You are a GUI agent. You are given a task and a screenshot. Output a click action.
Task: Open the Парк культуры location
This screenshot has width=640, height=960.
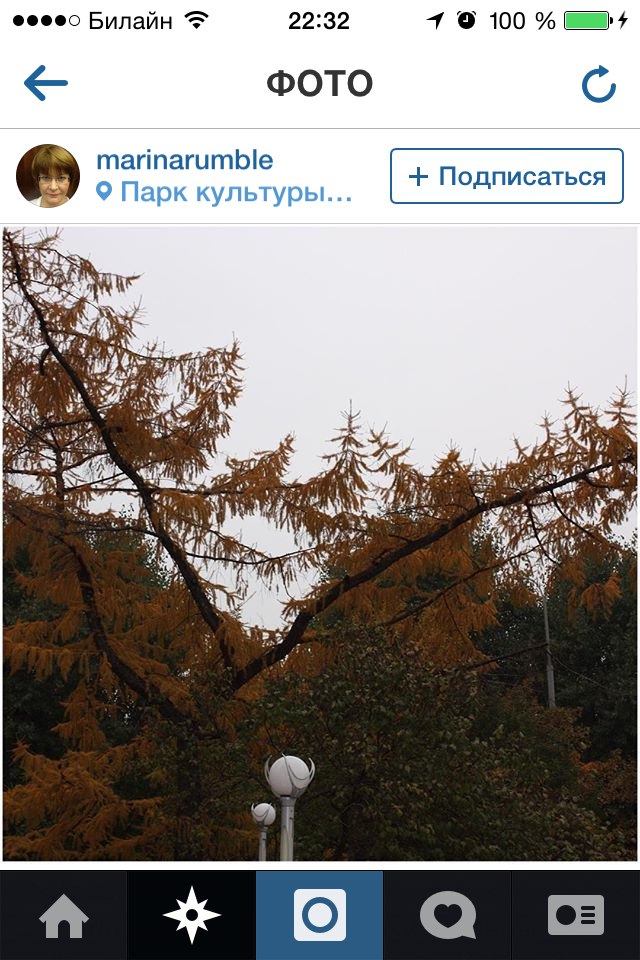pyautogui.click(x=225, y=192)
